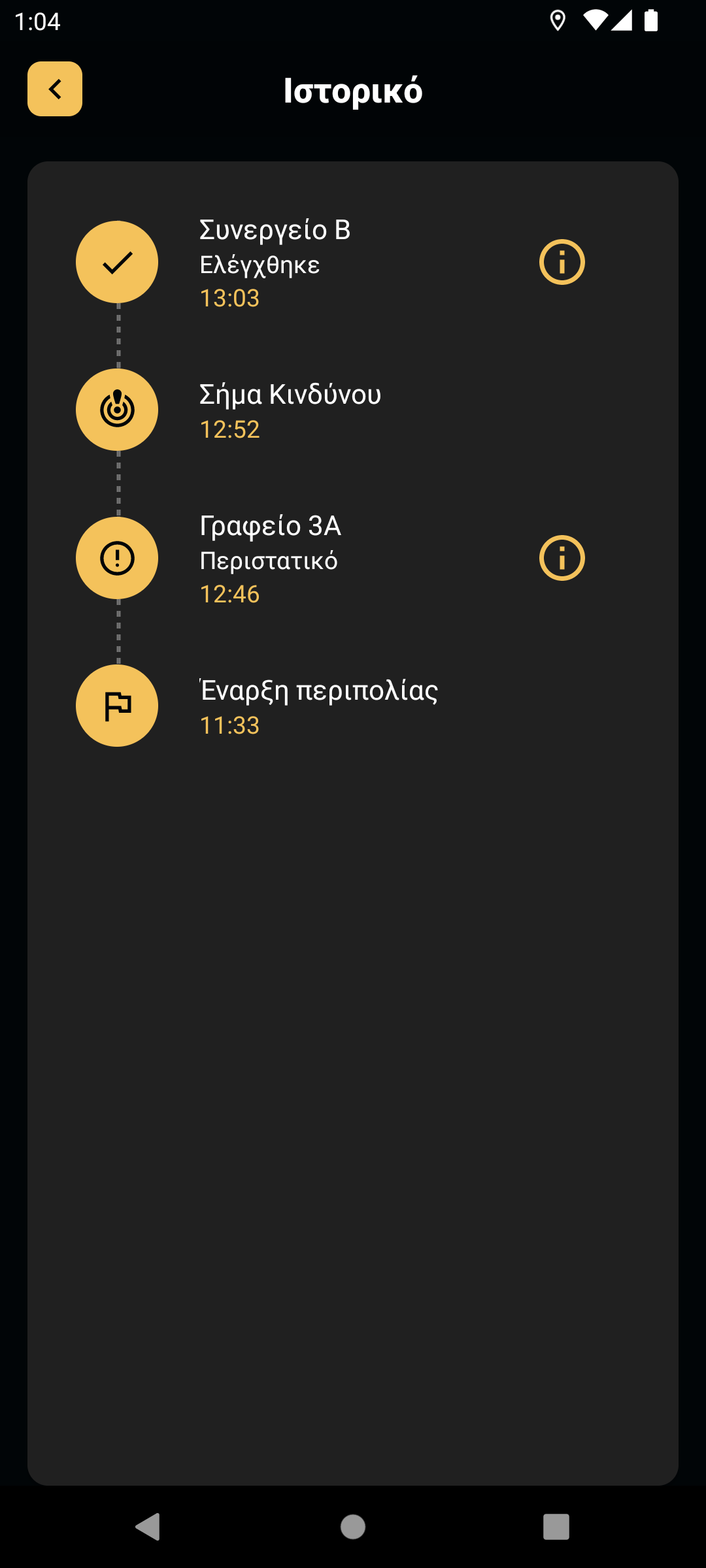Click the exclamation icon for Γραφείο 3Α
Image resolution: width=706 pixels, height=1568 pixels.
click(x=116, y=558)
